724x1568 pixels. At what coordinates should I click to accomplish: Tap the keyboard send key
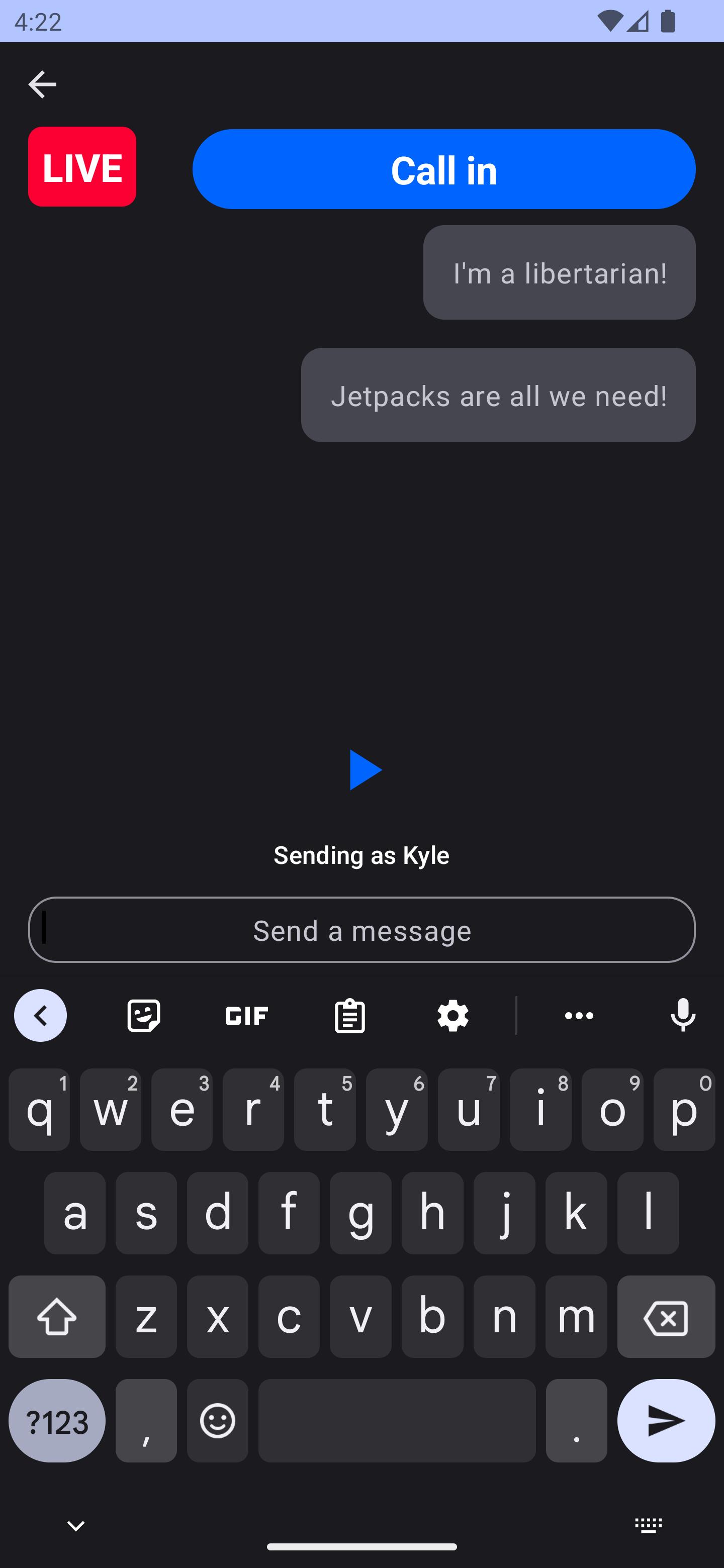coord(666,1421)
